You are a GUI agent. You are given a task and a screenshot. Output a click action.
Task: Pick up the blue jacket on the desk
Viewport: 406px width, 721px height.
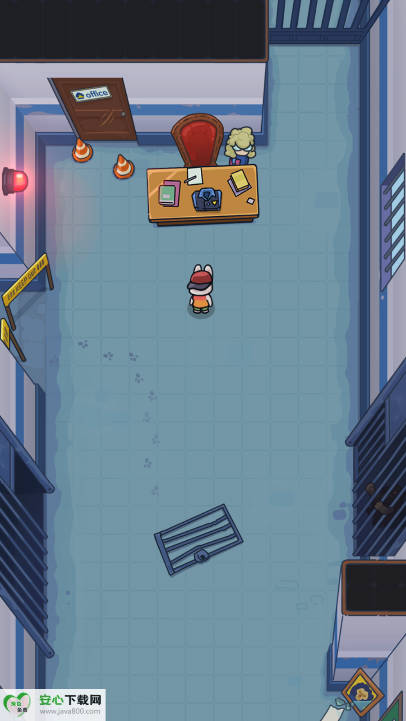(x=207, y=199)
